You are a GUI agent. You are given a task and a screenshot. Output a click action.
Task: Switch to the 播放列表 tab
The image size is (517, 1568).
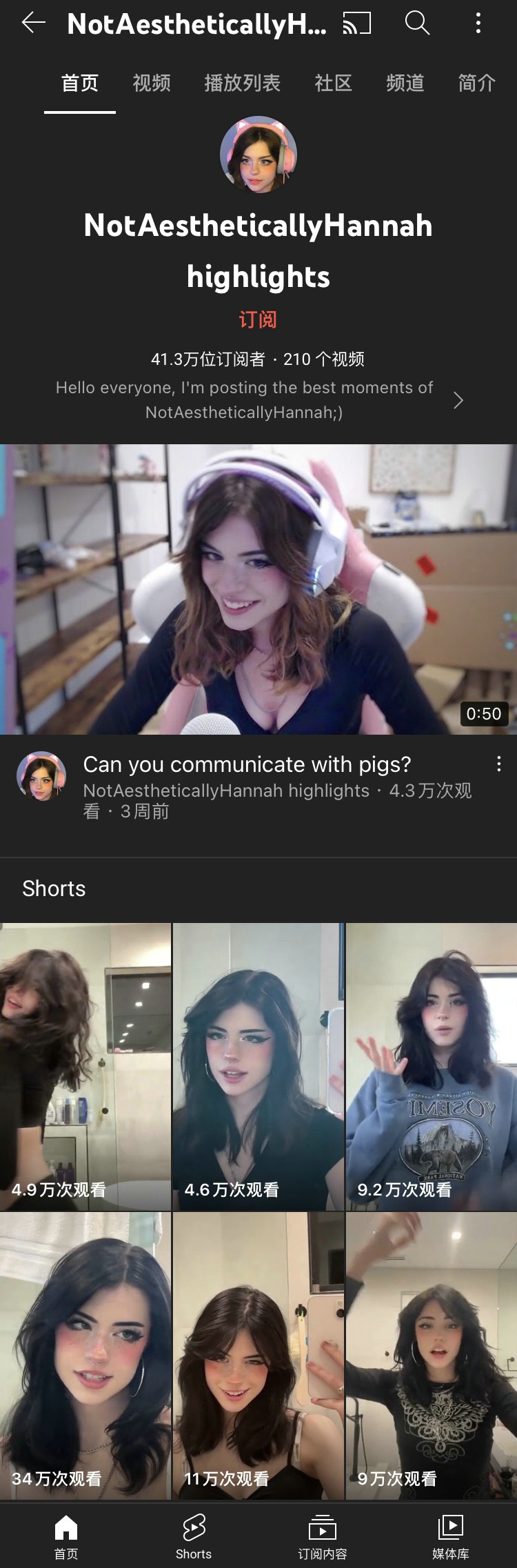point(243,83)
